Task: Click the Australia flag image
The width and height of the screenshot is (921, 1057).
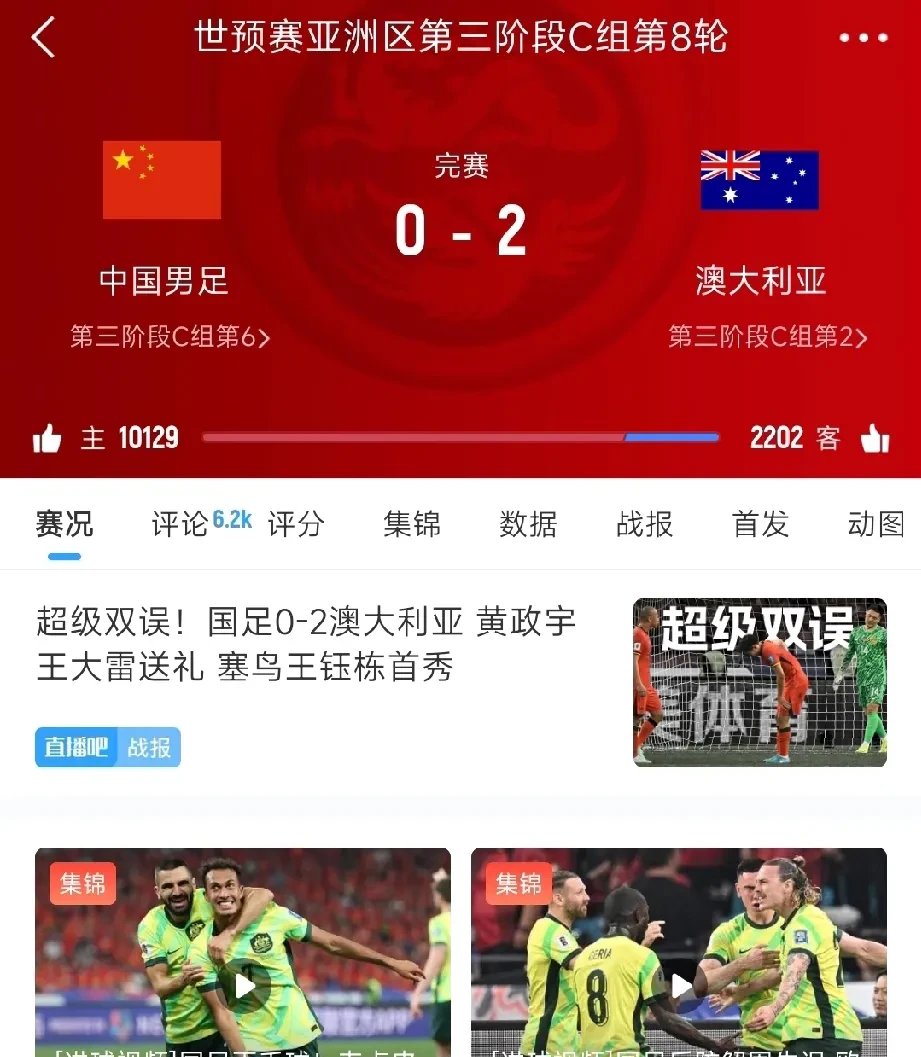Action: (759, 180)
